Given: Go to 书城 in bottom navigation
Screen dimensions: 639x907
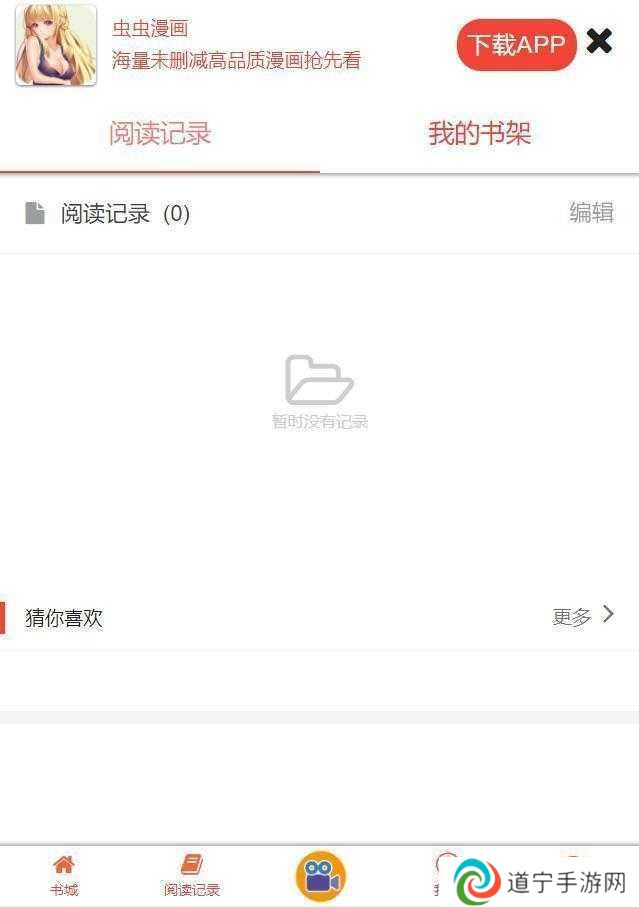Looking at the screenshot, I should coord(64,875).
